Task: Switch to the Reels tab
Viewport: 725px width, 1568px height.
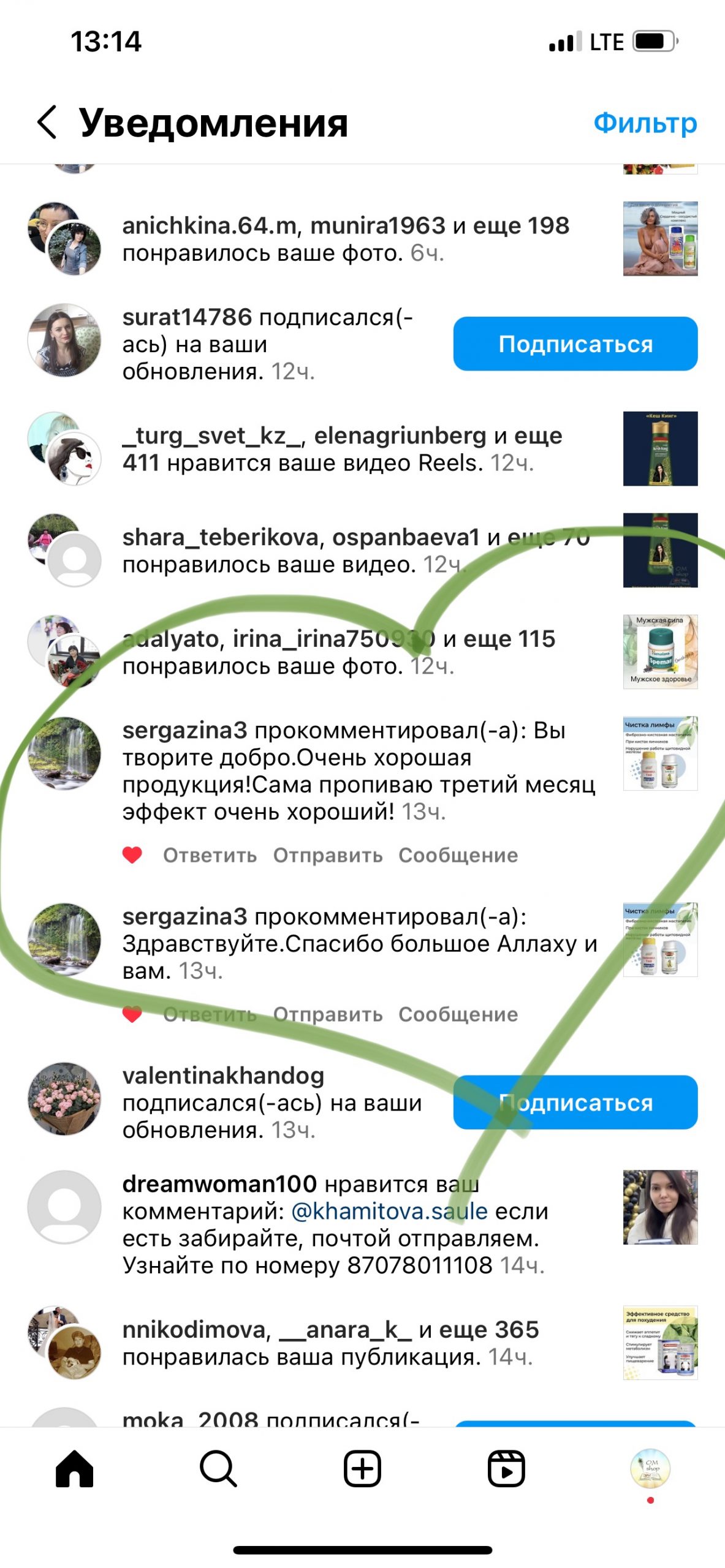Action: click(x=506, y=1469)
